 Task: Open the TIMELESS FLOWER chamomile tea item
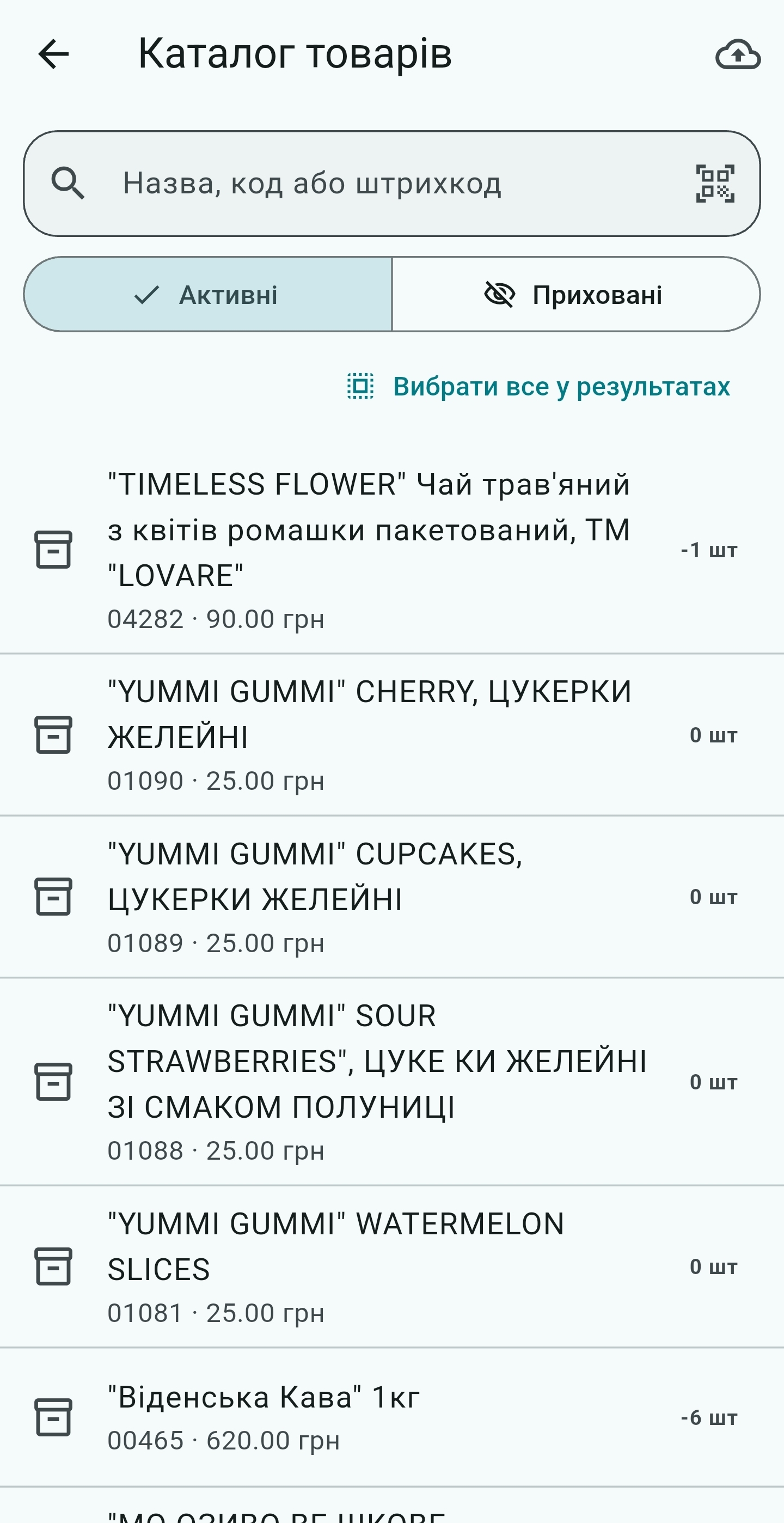pyautogui.click(x=391, y=550)
